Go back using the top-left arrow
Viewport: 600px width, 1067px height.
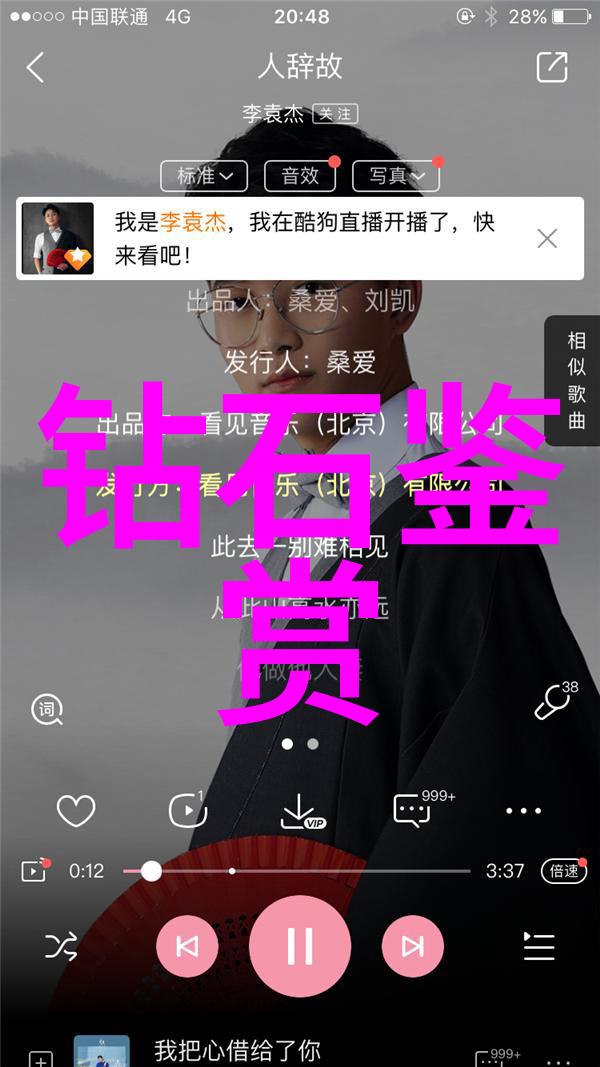click(x=36, y=67)
